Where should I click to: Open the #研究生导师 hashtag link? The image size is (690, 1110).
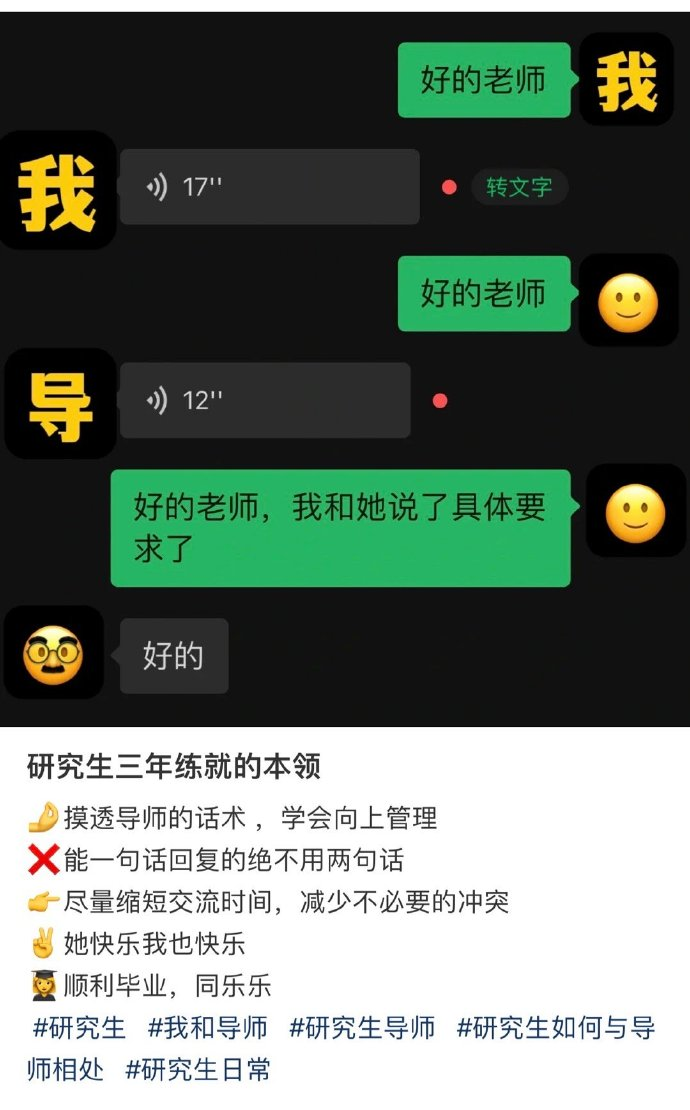point(362,1027)
